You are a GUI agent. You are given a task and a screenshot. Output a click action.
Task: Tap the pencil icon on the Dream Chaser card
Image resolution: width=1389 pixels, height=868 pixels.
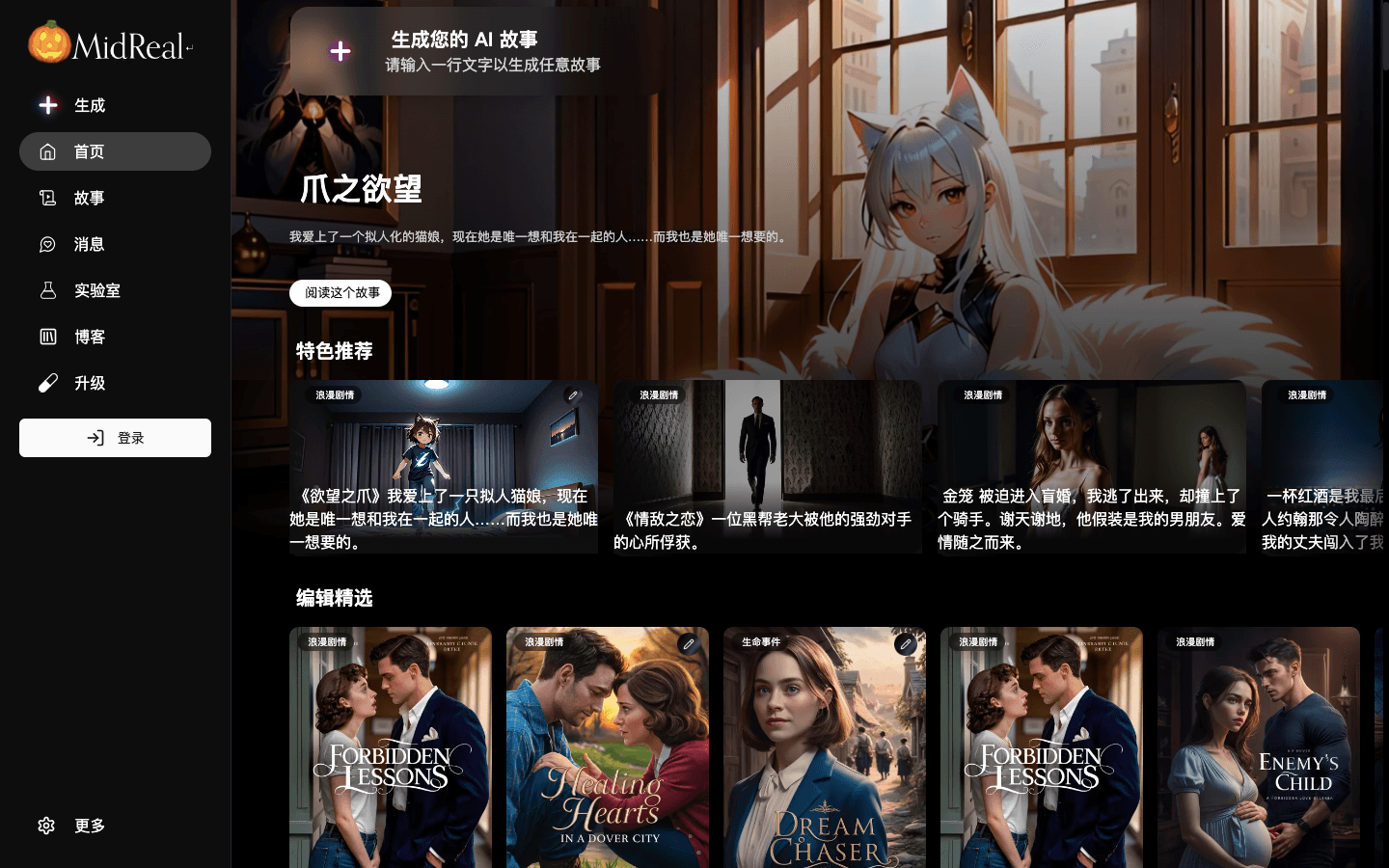coord(905,643)
